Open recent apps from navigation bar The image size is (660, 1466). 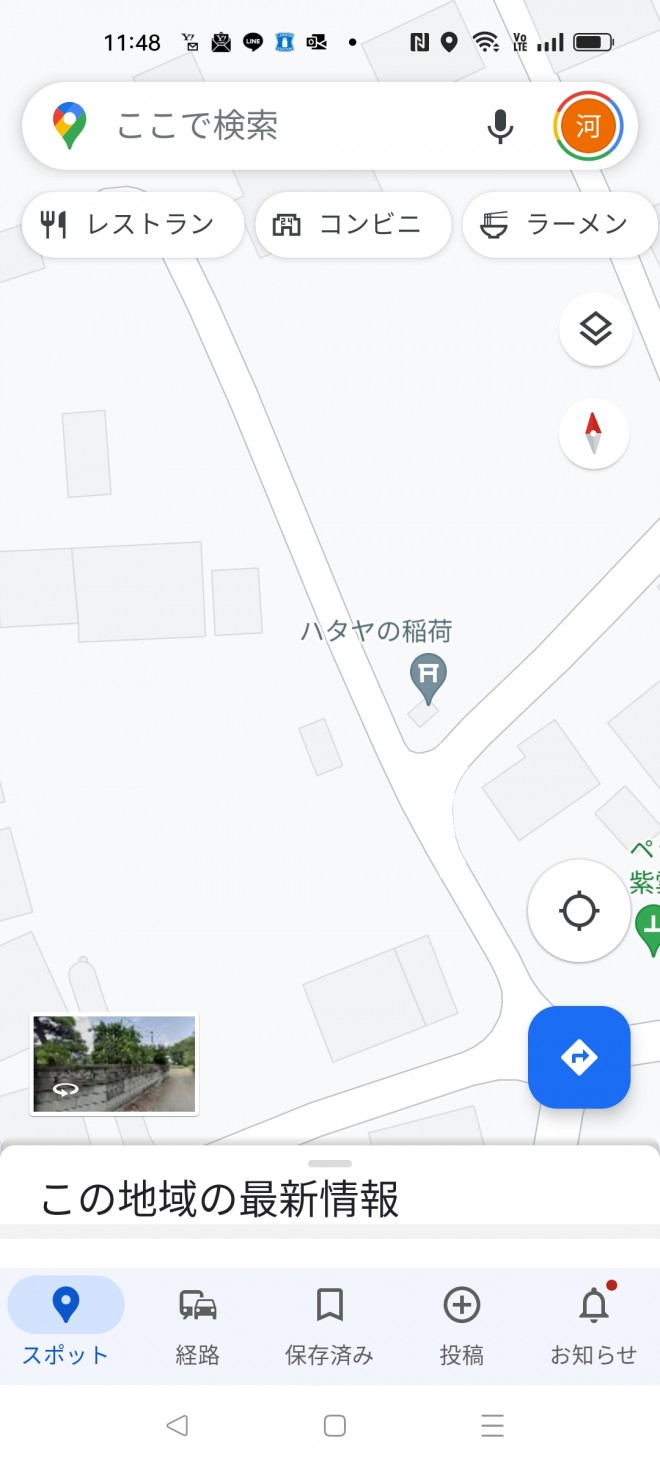(491, 1425)
